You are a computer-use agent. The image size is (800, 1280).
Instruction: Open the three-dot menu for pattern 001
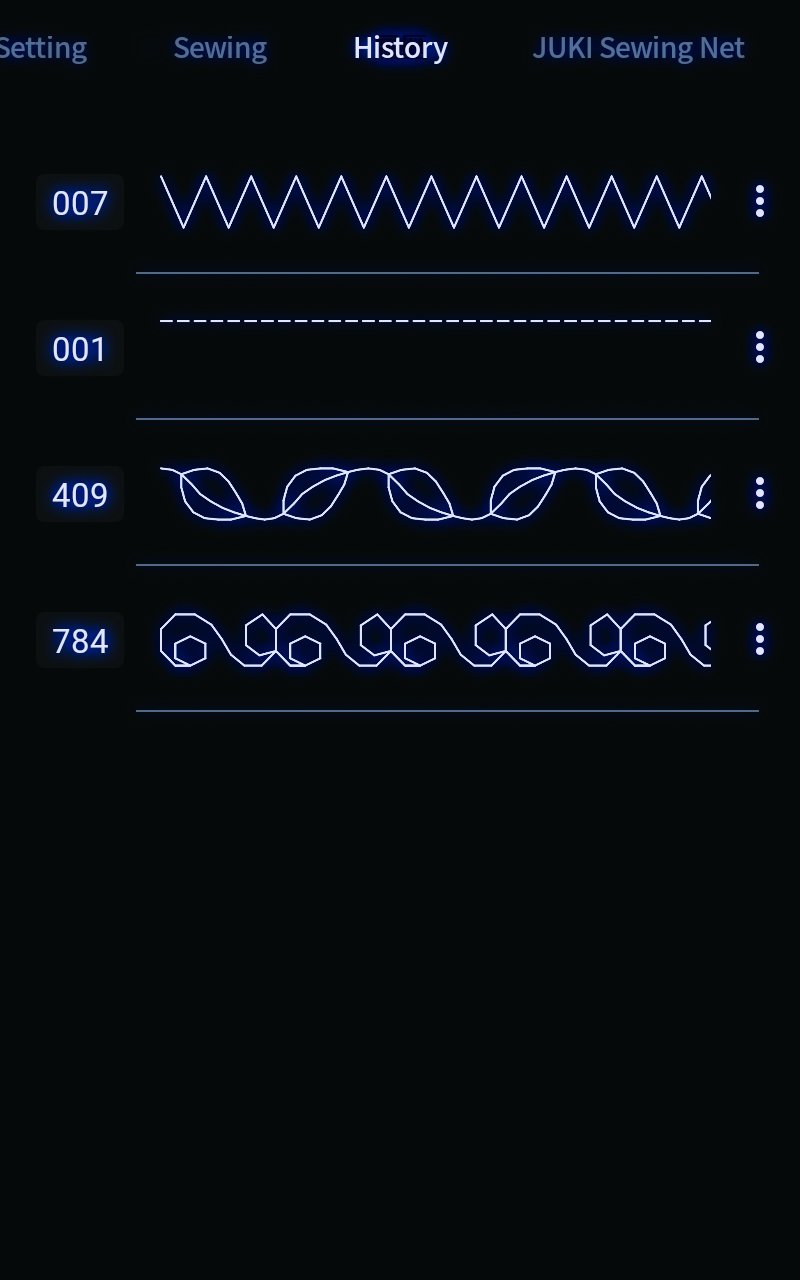pyautogui.click(x=760, y=348)
